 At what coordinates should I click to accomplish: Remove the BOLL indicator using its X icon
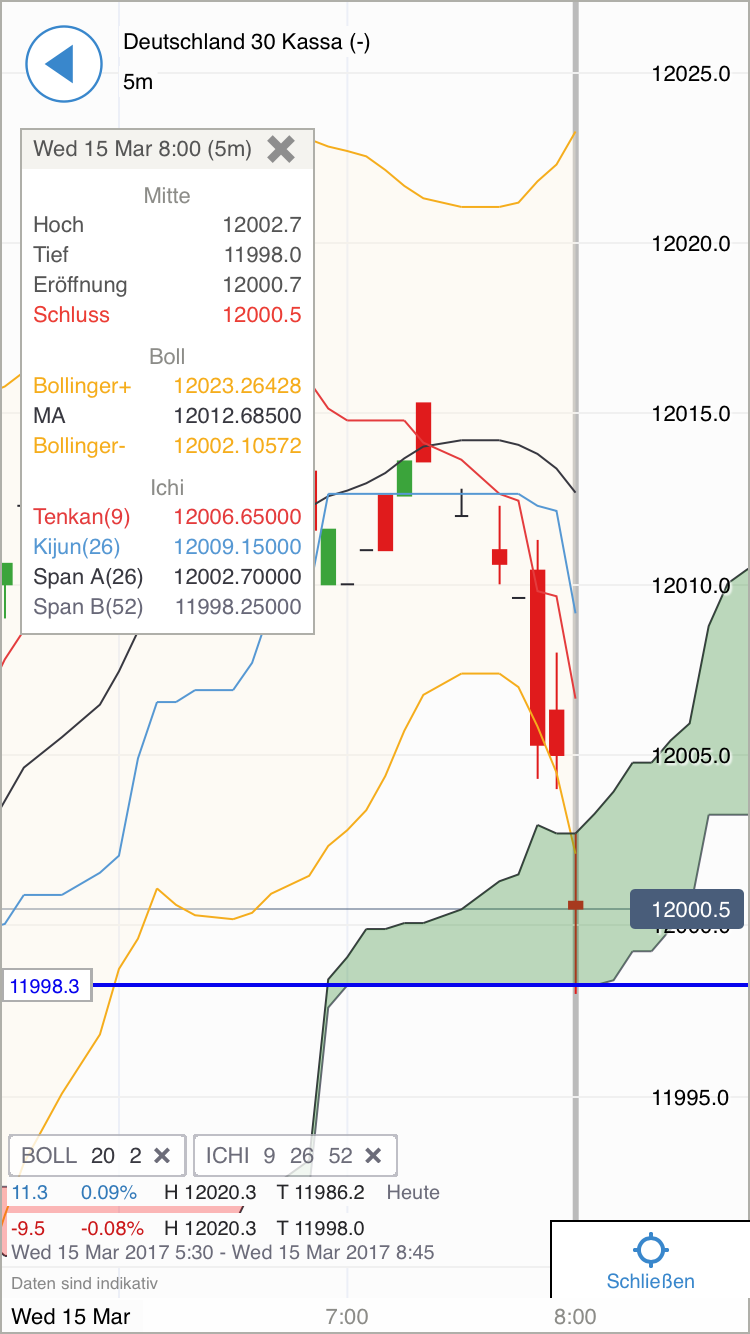[x=162, y=1155]
